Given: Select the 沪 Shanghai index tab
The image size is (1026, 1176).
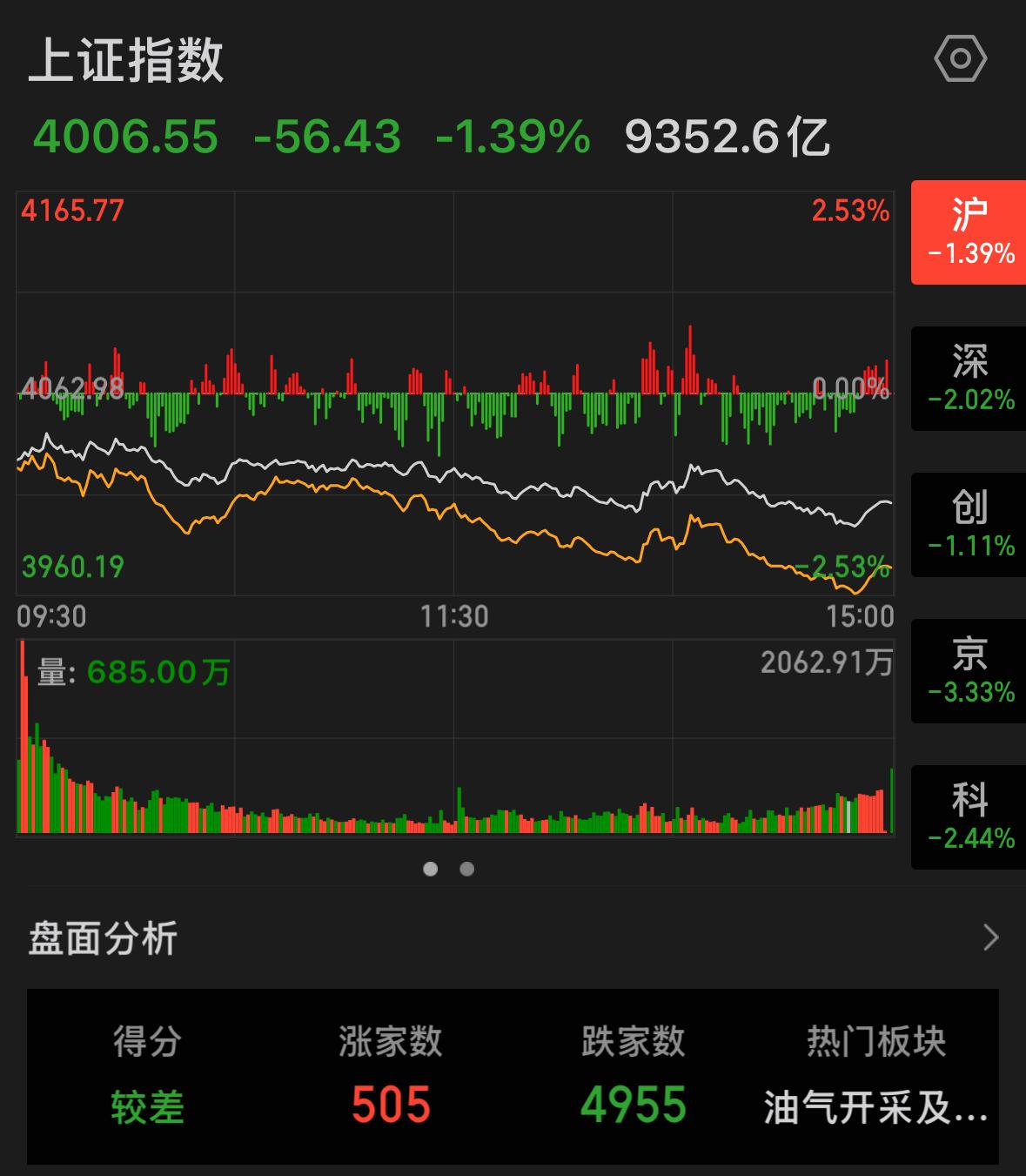Looking at the screenshot, I should pos(967,232).
